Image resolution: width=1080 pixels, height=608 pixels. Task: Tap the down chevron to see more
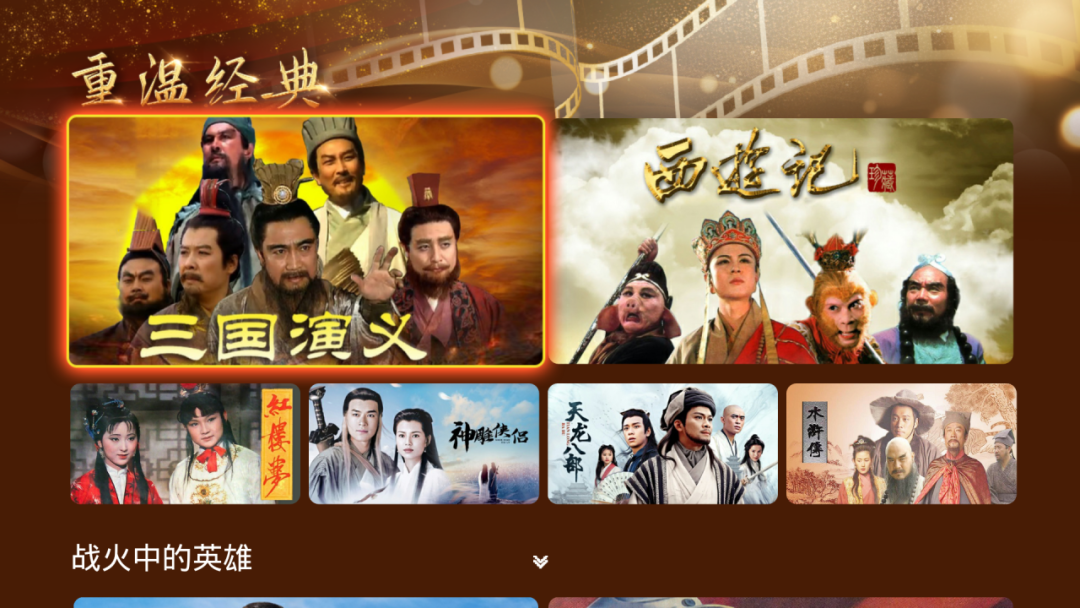pyautogui.click(x=540, y=562)
